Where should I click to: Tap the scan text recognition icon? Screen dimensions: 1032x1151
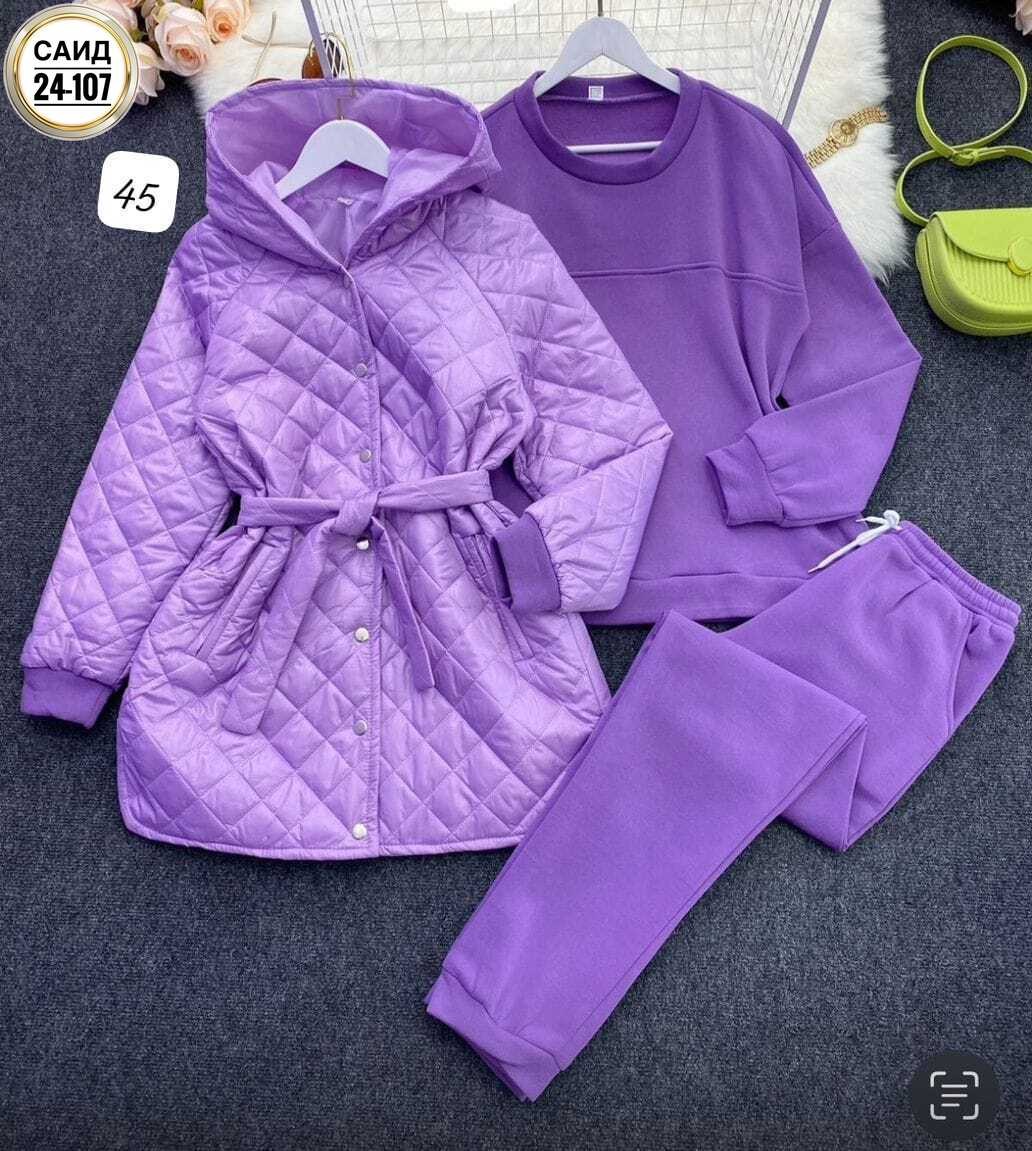(x=954, y=1094)
